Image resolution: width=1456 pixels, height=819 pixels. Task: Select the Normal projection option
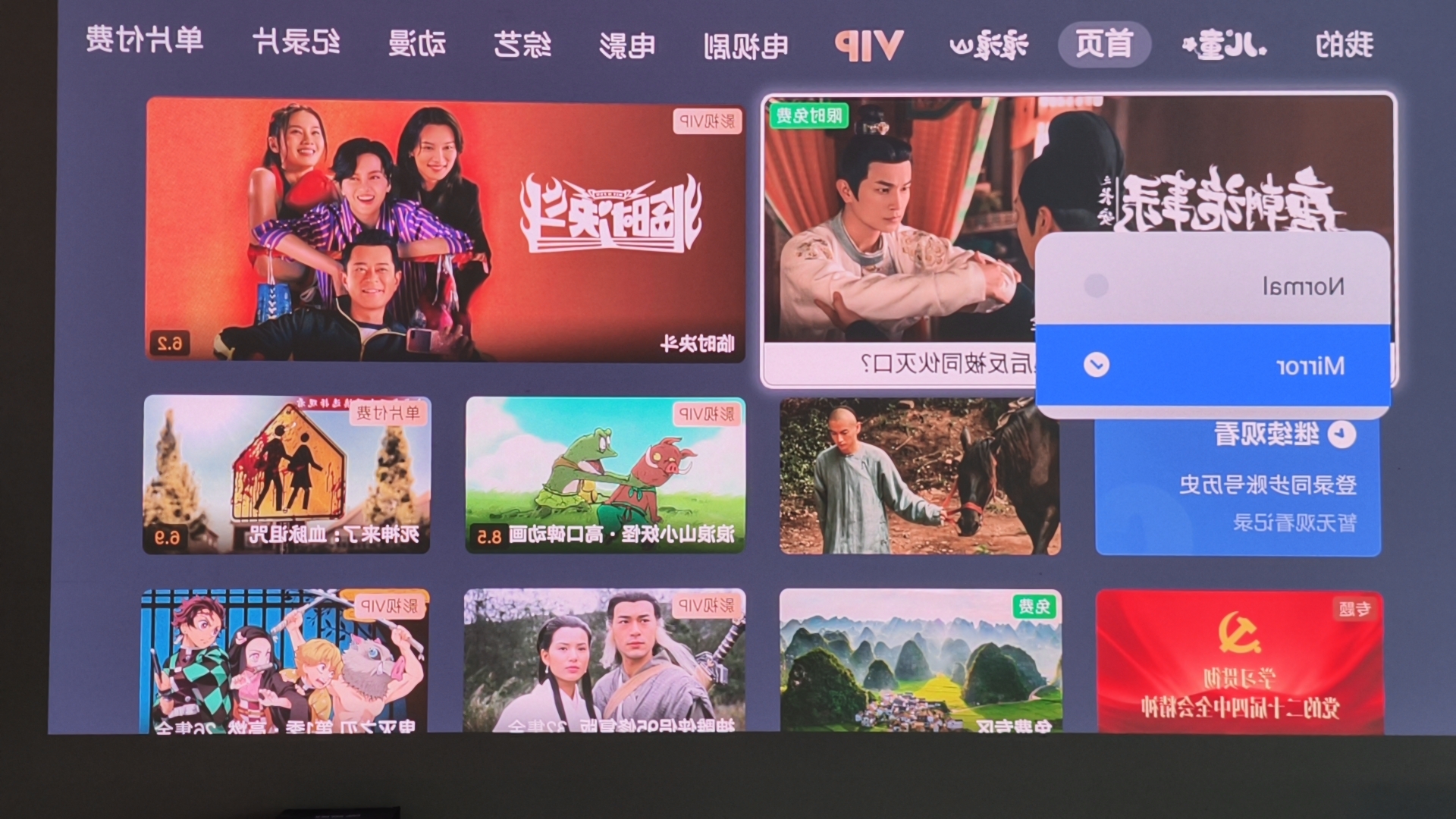[1213, 286]
